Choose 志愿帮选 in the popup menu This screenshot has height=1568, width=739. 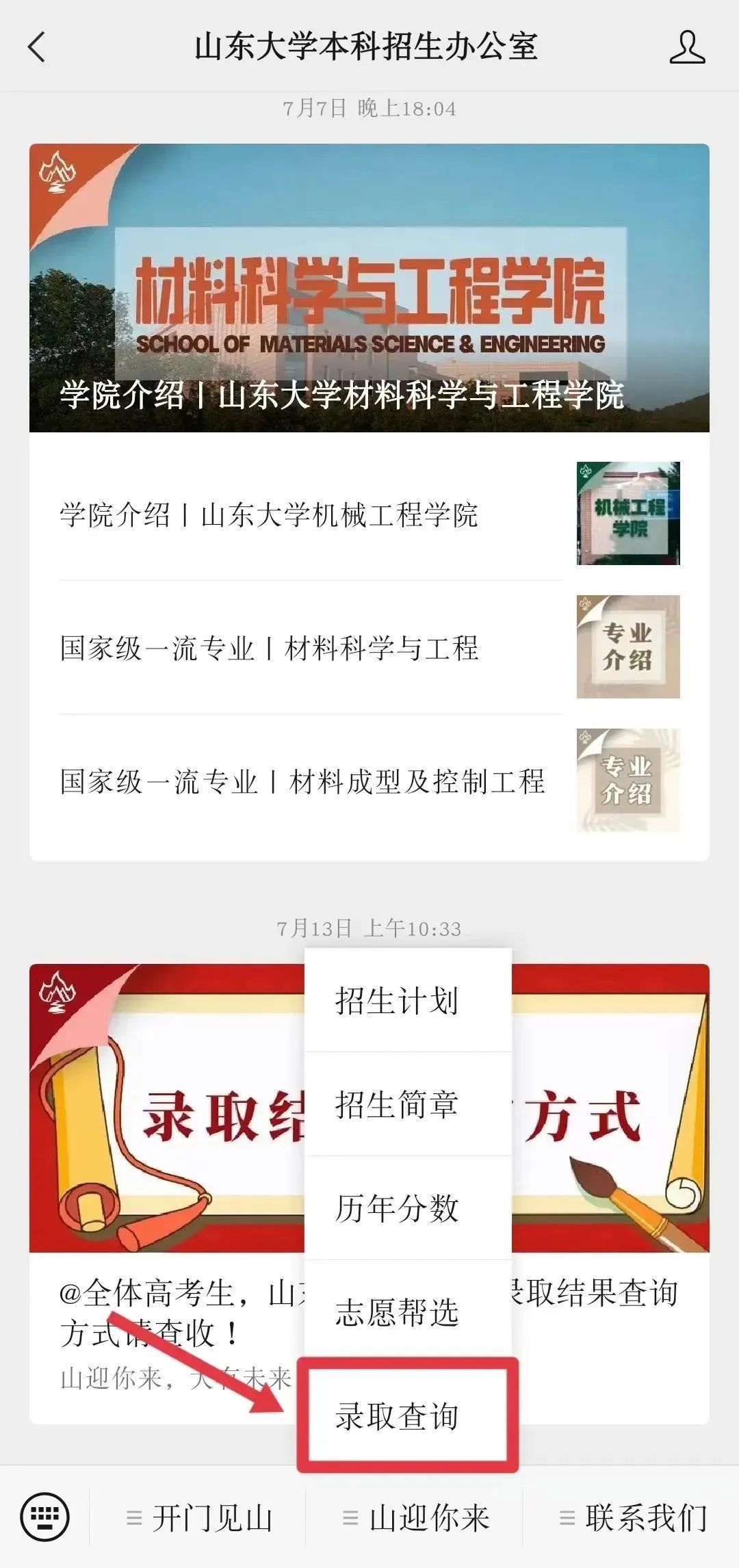(397, 1312)
